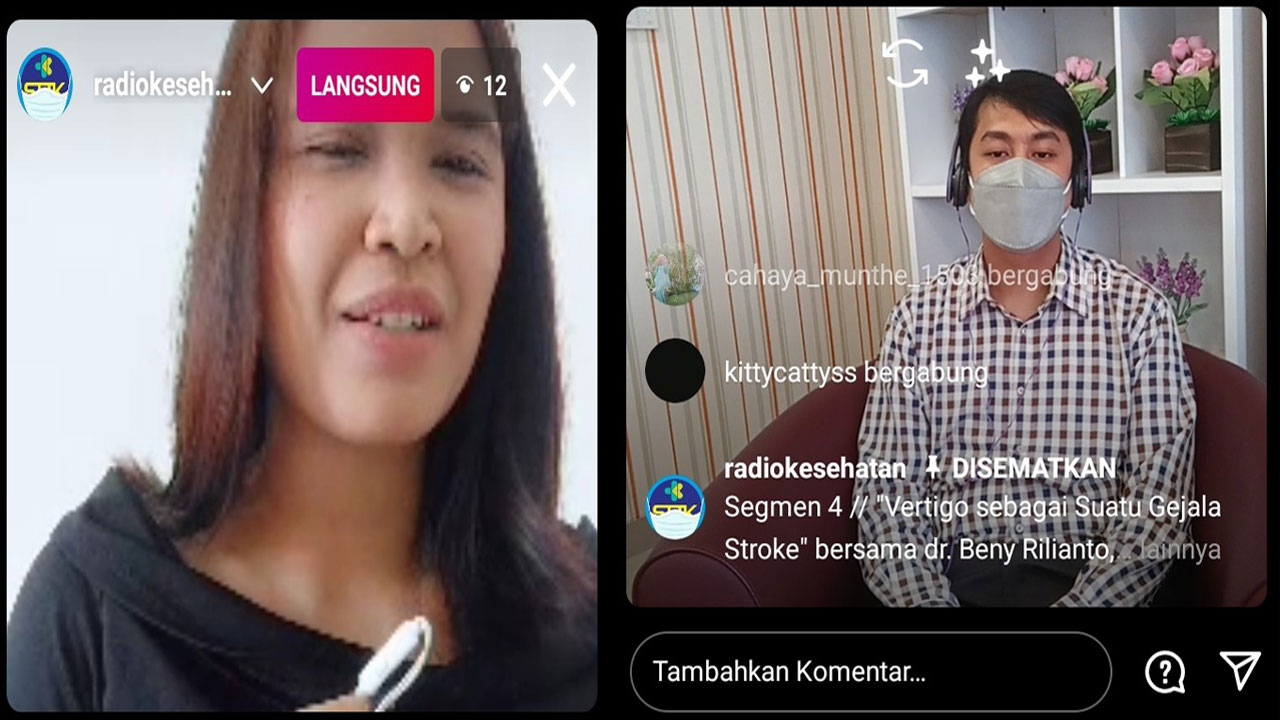Tap the Tambahkan Komentar comment field
1280x720 pixels.
[x=870, y=672]
